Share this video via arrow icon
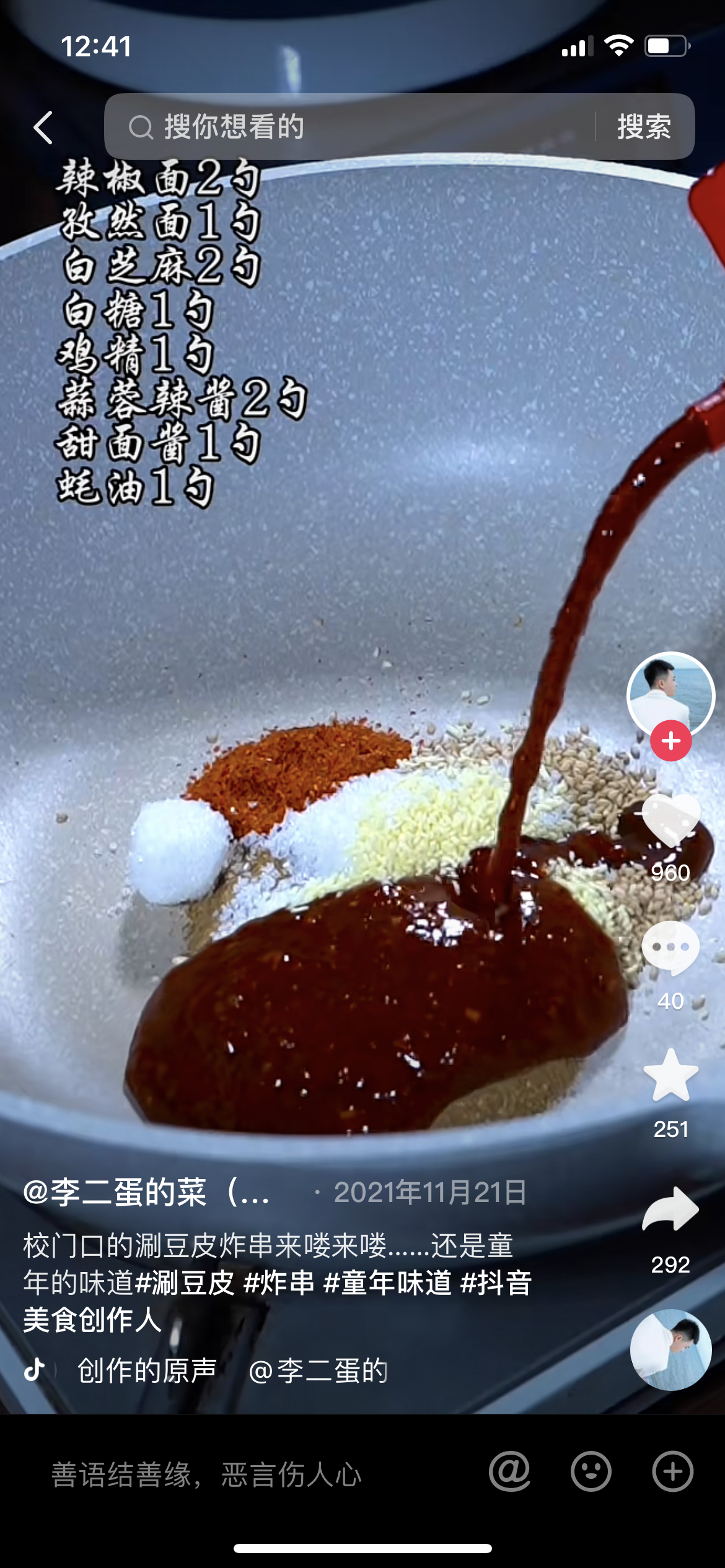The height and width of the screenshot is (1568, 725). (x=670, y=1209)
